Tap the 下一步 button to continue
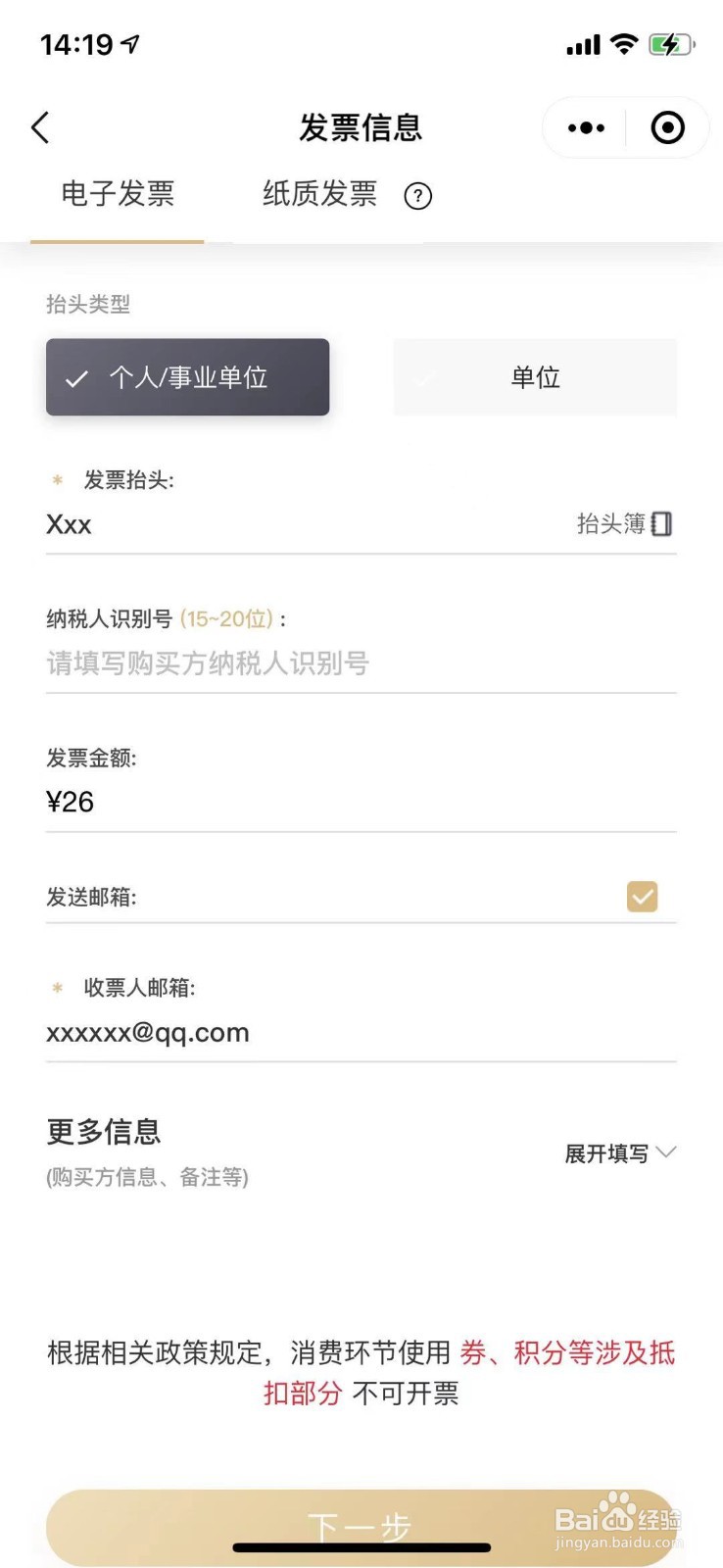 [361, 1525]
